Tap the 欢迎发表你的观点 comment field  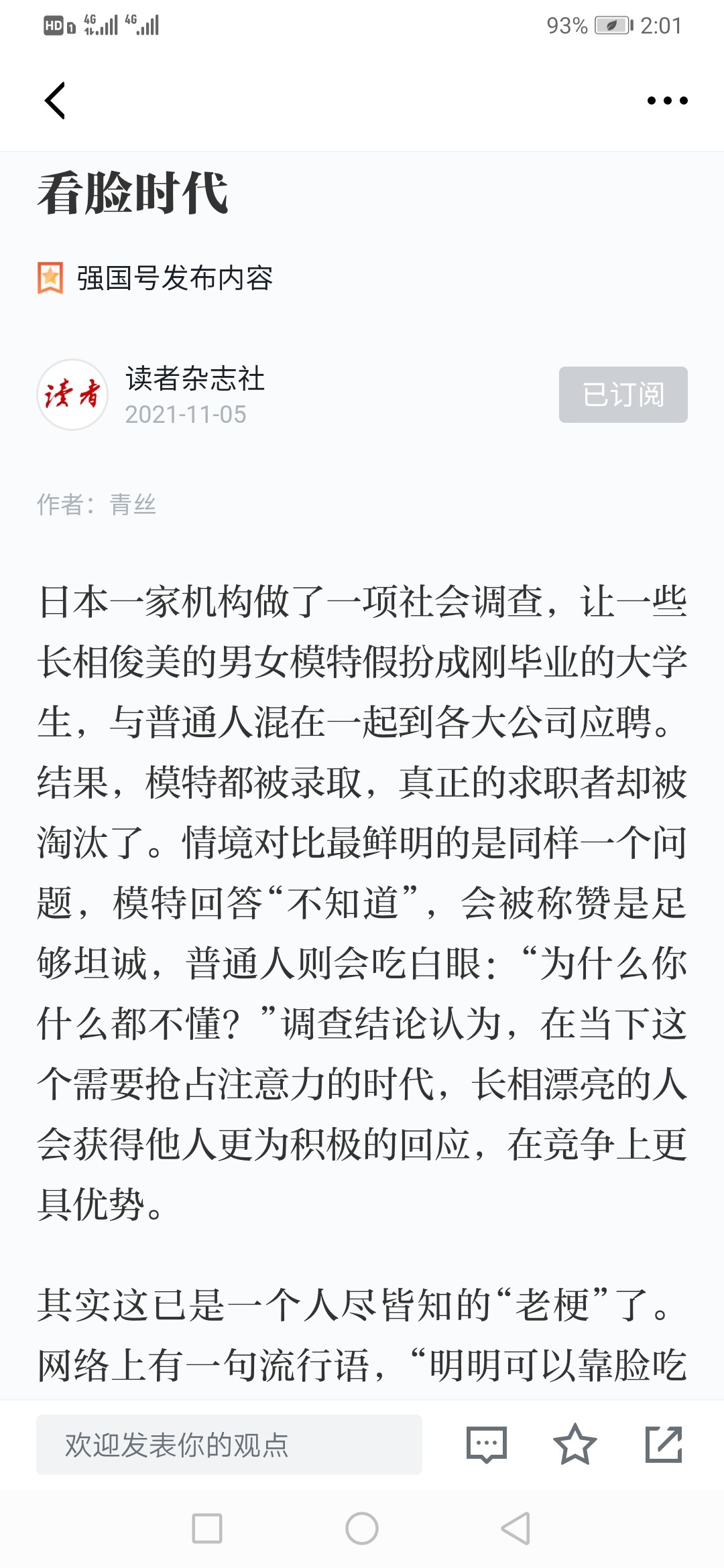coord(229,1445)
